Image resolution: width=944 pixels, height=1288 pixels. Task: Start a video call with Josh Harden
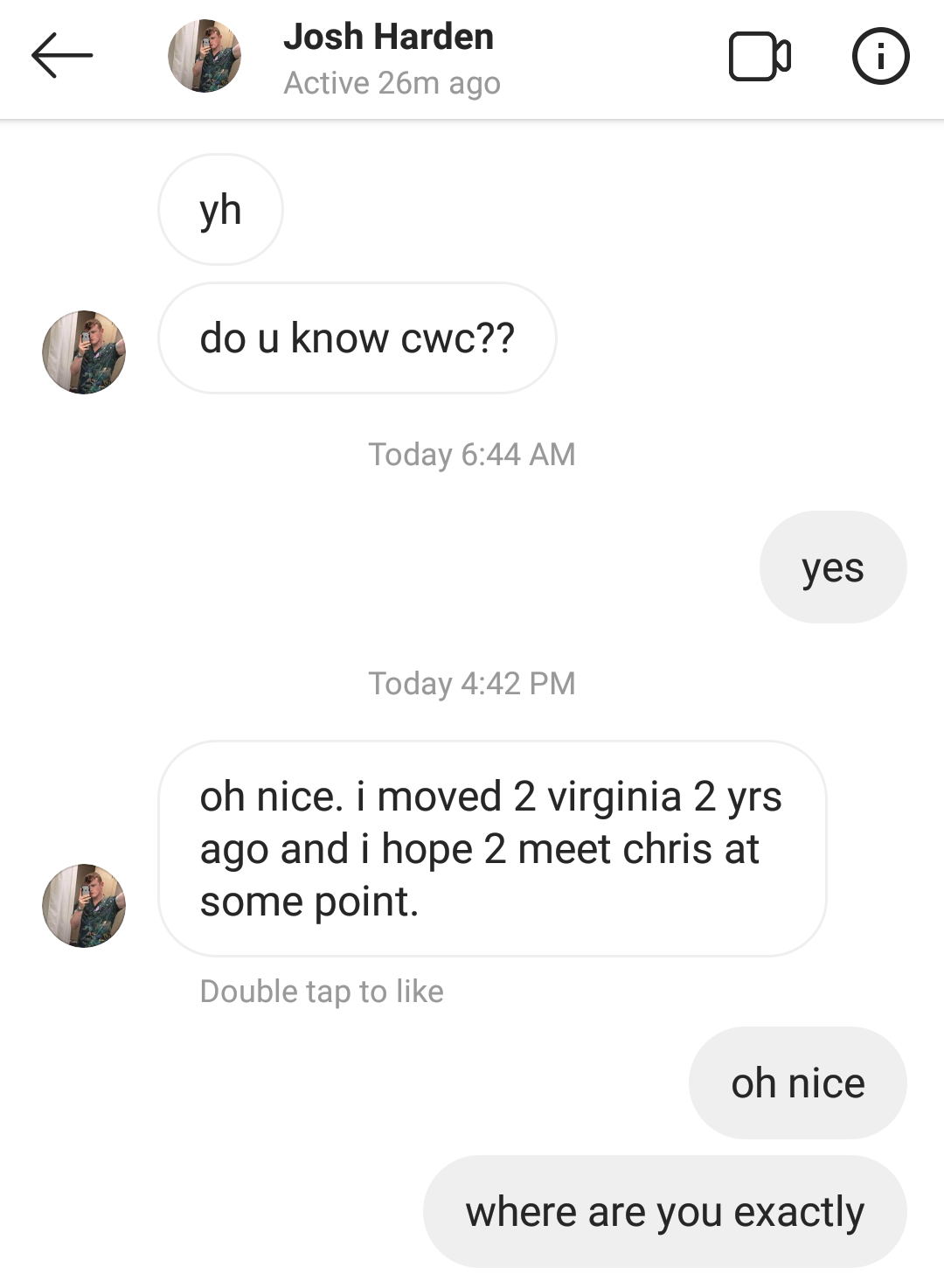(x=760, y=57)
